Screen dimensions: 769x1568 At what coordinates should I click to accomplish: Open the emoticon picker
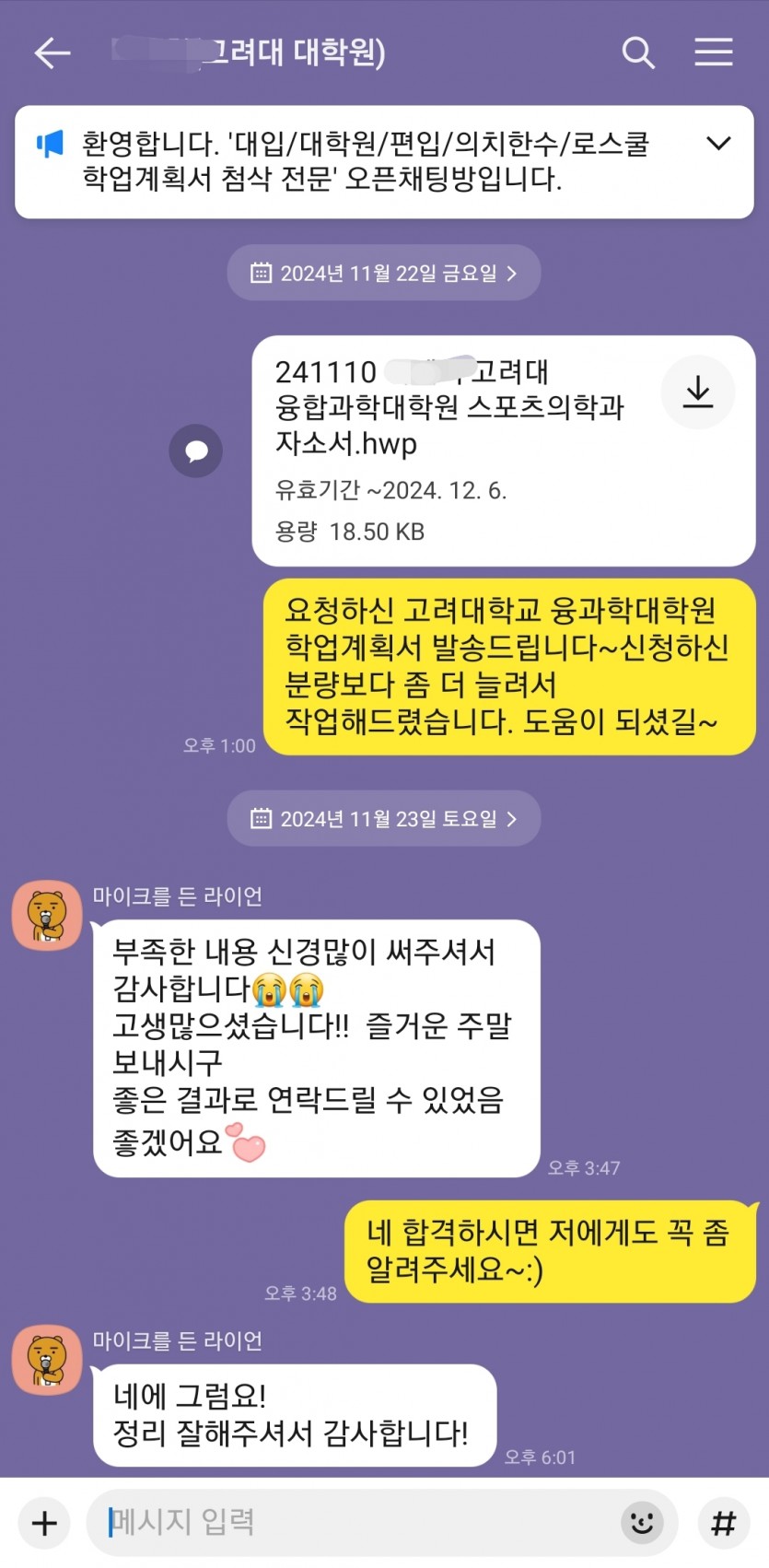click(x=642, y=1522)
